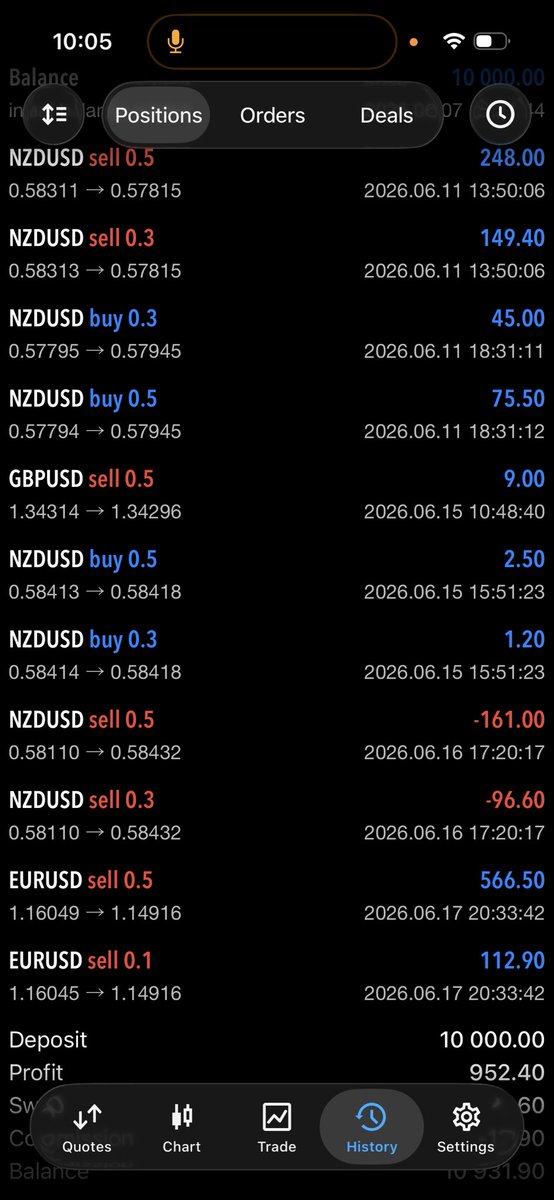
Task: Open the history period clock icon
Action: coord(500,115)
